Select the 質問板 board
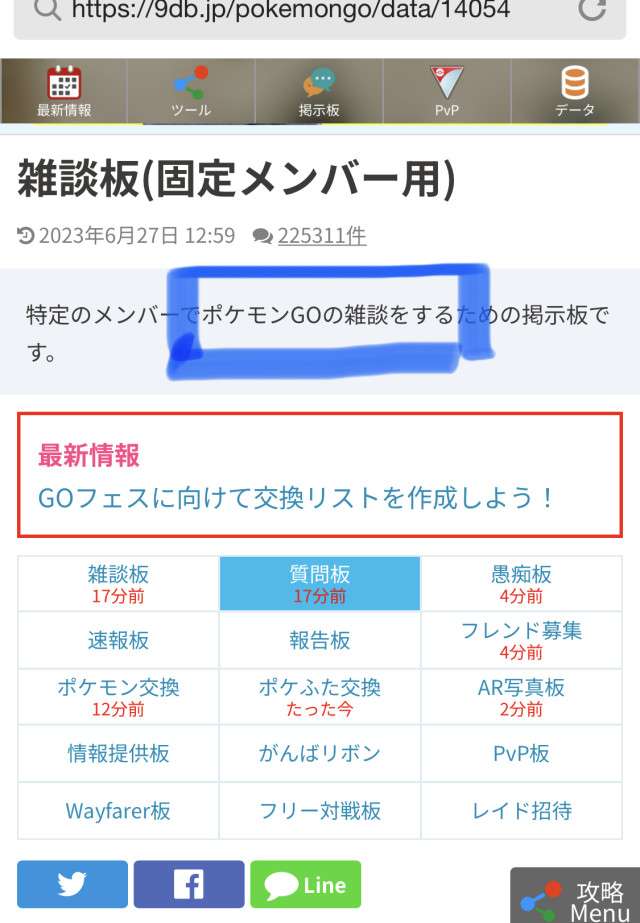Viewport: 640px width, 923px height. tap(319, 583)
